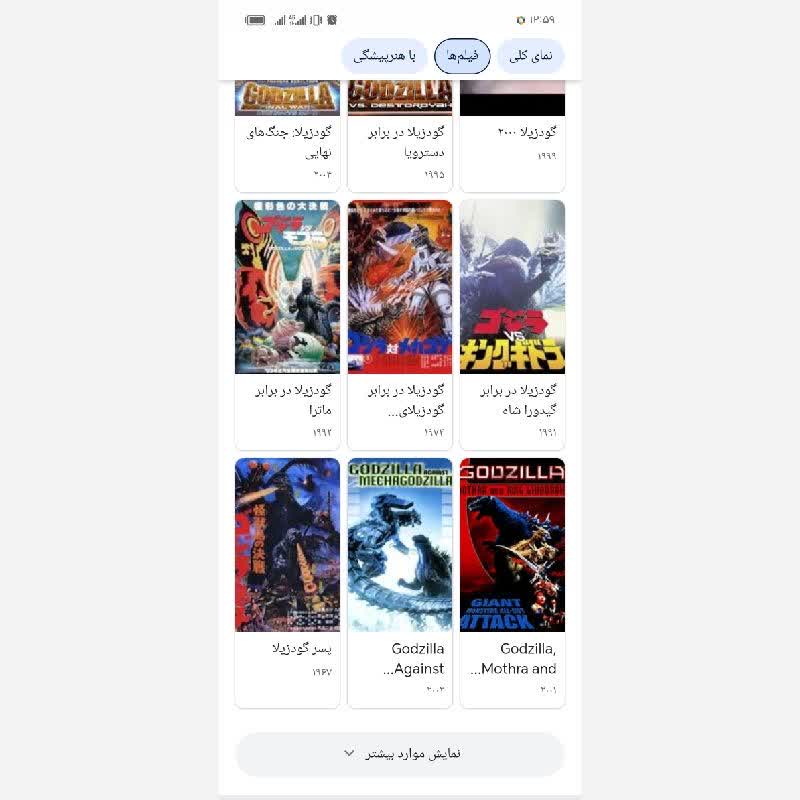The image size is (800, 800).
Task: Open Godzilla, Mothra and... movie card
Action: tap(512, 580)
